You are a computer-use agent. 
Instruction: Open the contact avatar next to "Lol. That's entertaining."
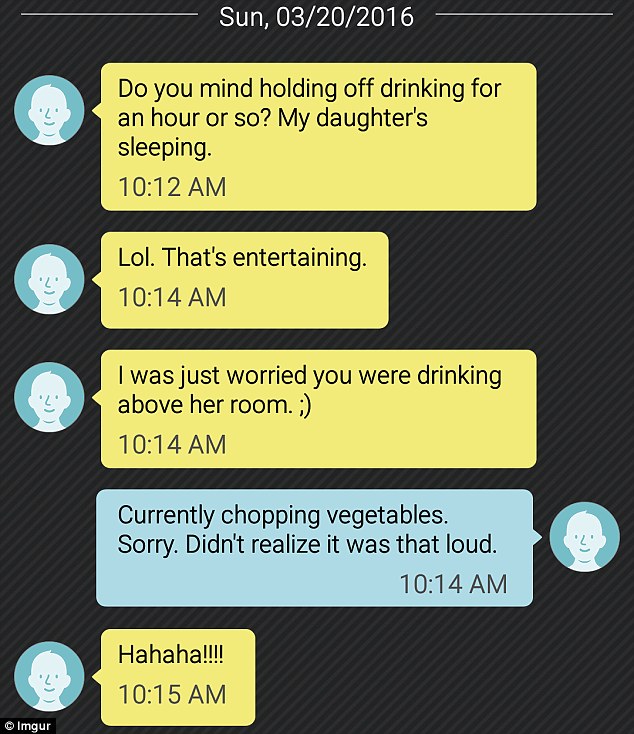pyautogui.click(x=48, y=279)
